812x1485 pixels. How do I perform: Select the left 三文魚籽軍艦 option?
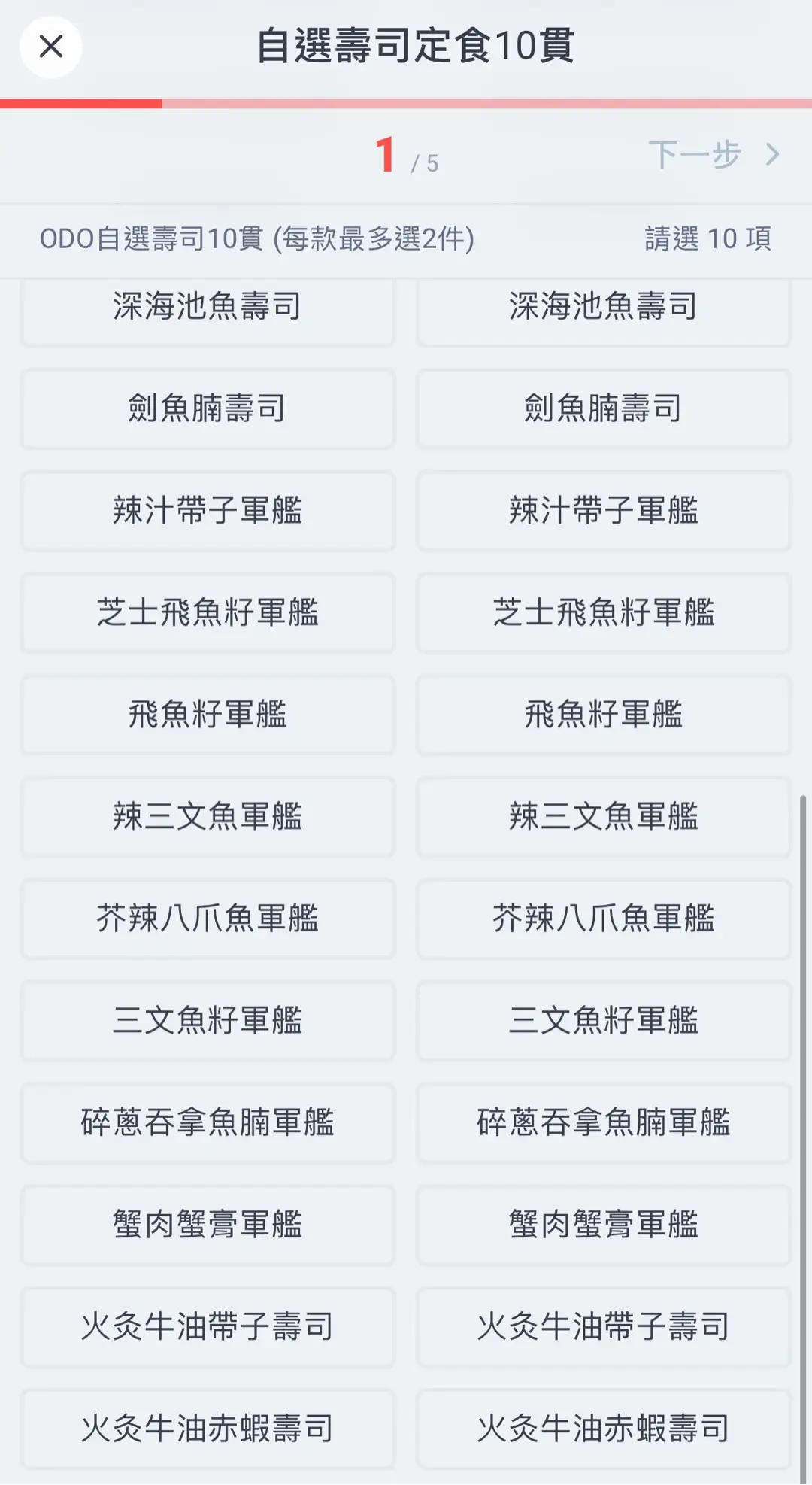click(x=208, y=1021)
